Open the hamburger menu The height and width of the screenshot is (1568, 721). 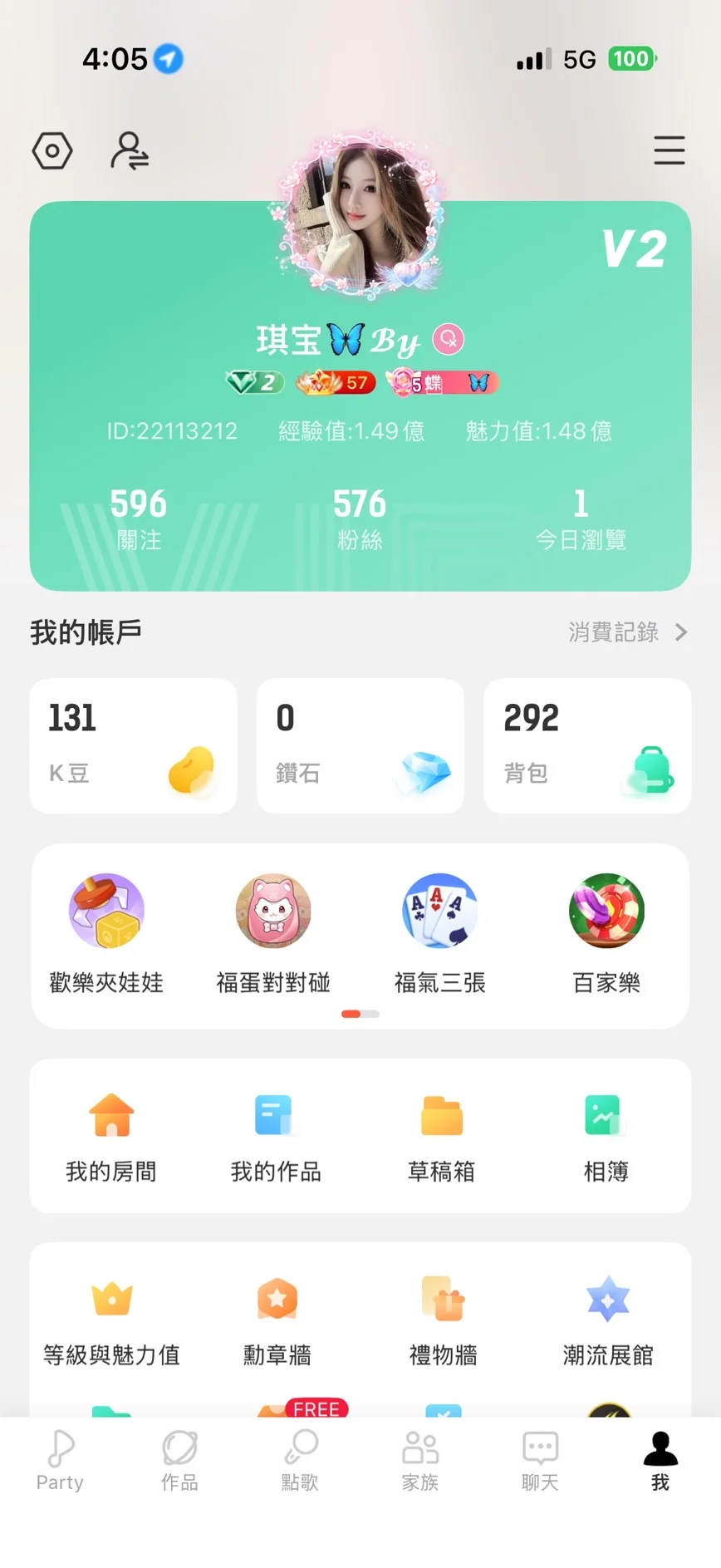[x=669, y=150]
